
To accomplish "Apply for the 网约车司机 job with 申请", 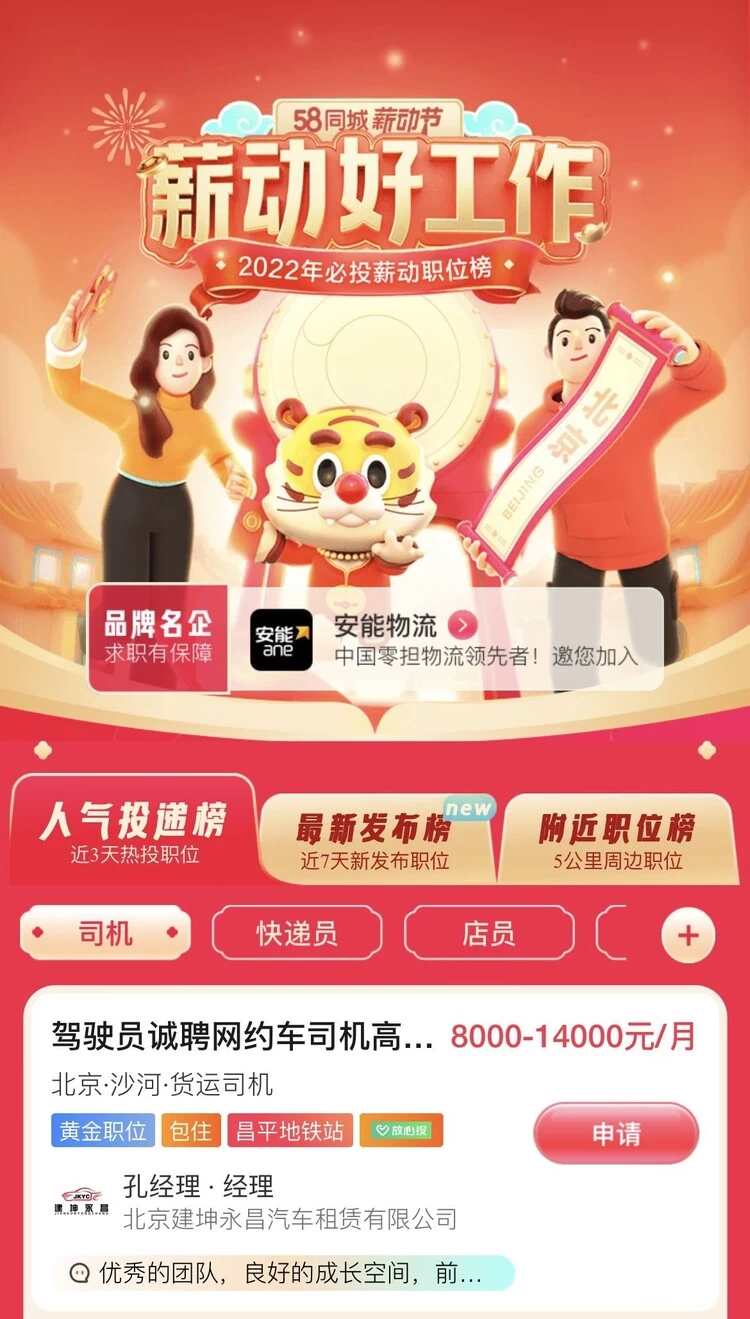I will pyautogui.click(x=616, y=1134).
